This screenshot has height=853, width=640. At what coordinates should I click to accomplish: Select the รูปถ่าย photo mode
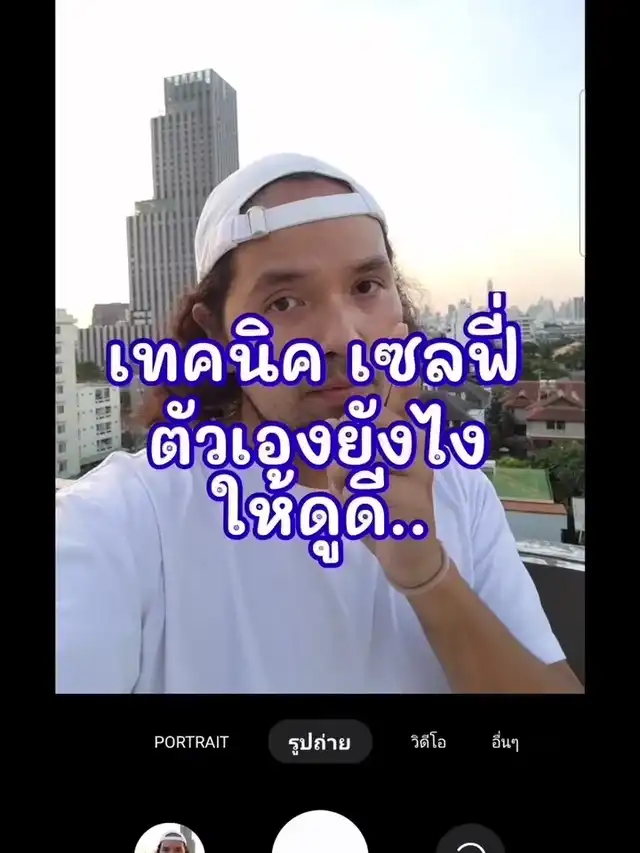coord(320,742)
